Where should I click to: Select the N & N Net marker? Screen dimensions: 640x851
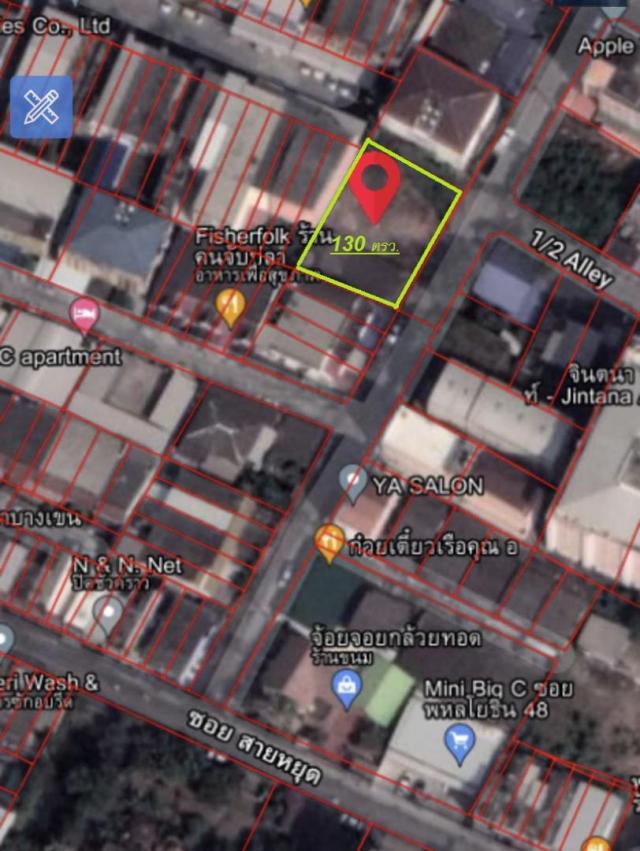point(108,611)
